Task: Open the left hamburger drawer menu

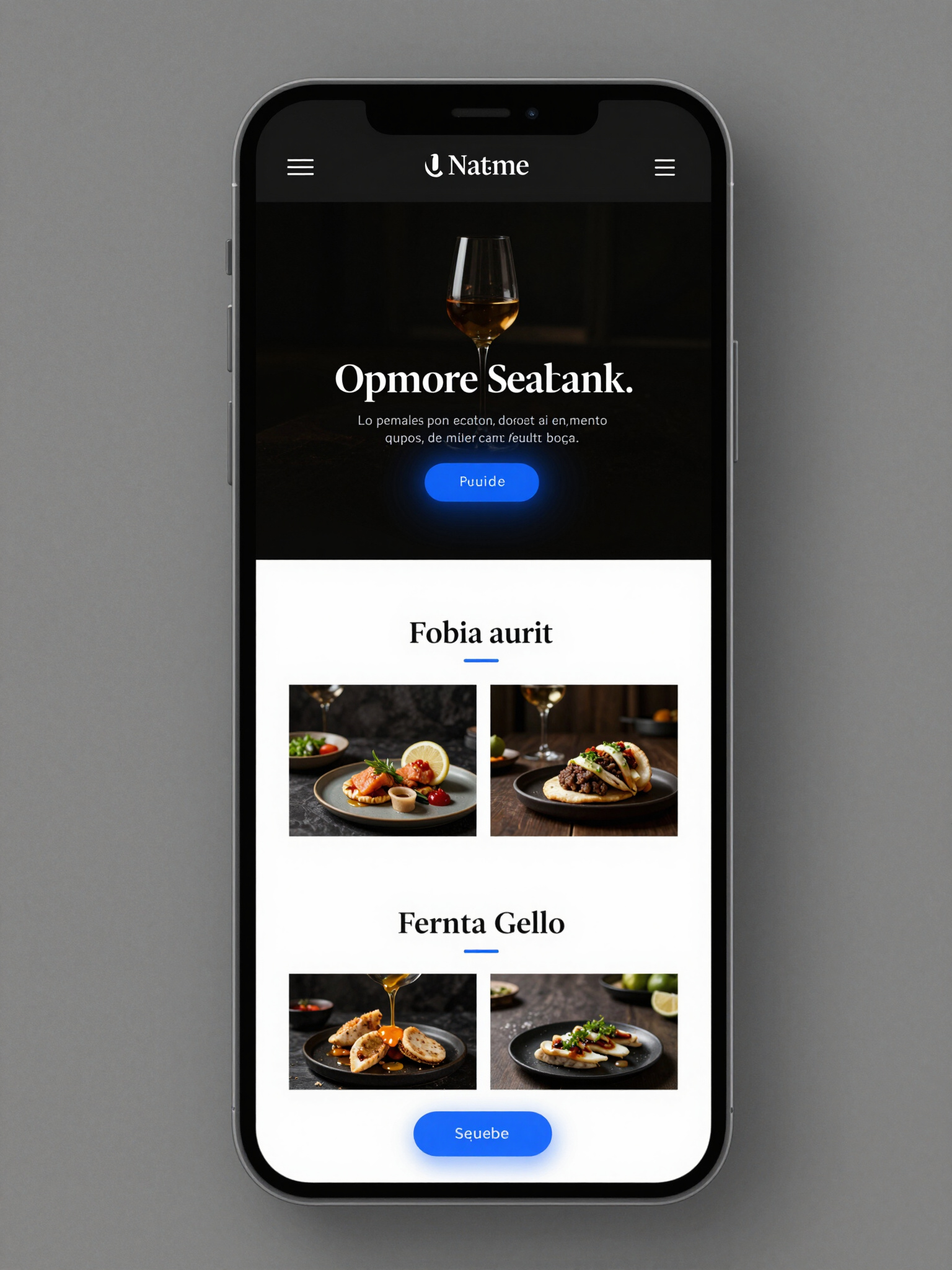Action: [300, 167]
